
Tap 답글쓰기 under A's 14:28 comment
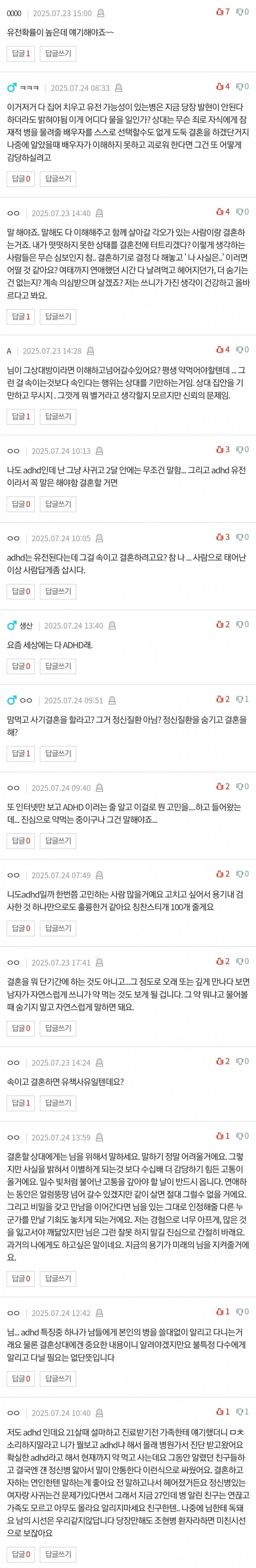(58, 416)
